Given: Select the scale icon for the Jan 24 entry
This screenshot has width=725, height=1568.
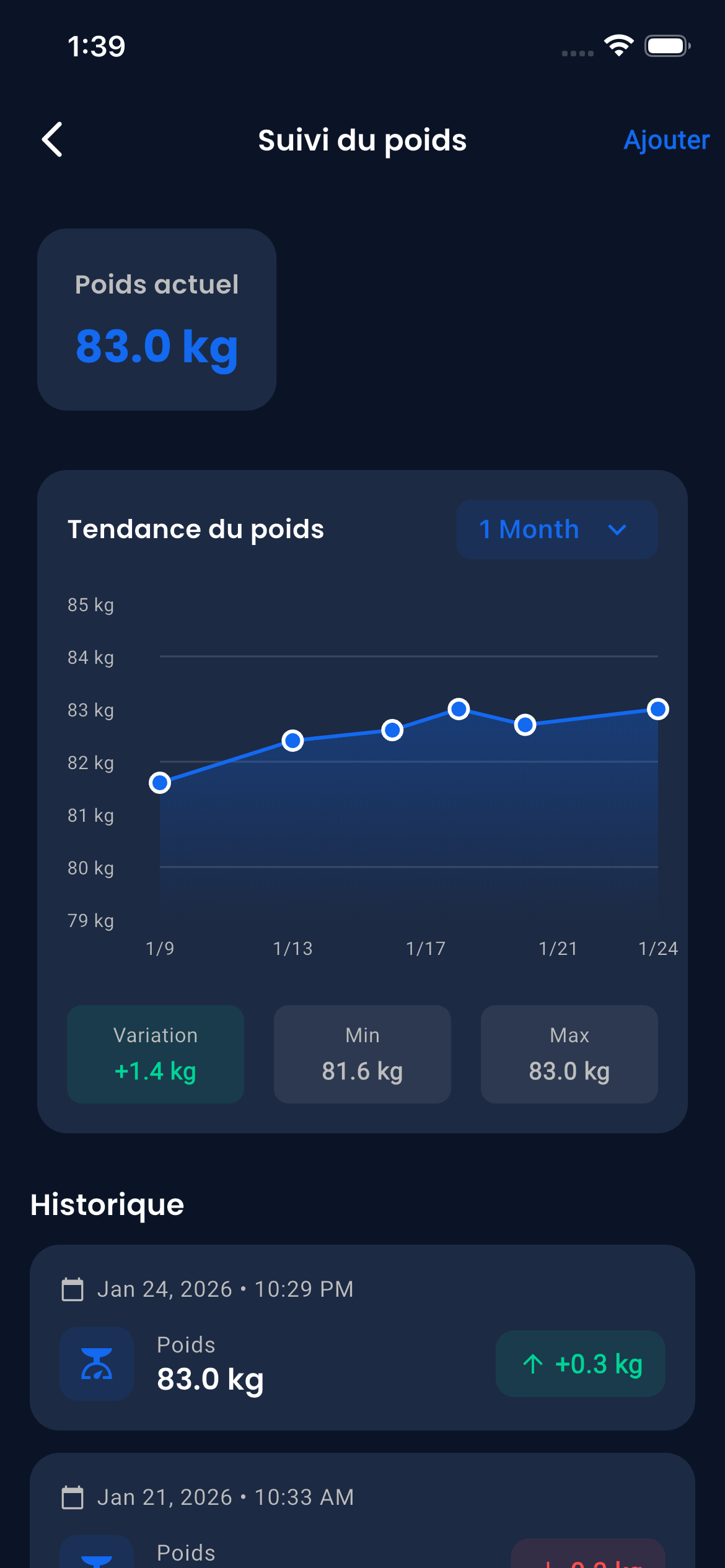Looking at the screenshot, I should tap(96, 1364).
